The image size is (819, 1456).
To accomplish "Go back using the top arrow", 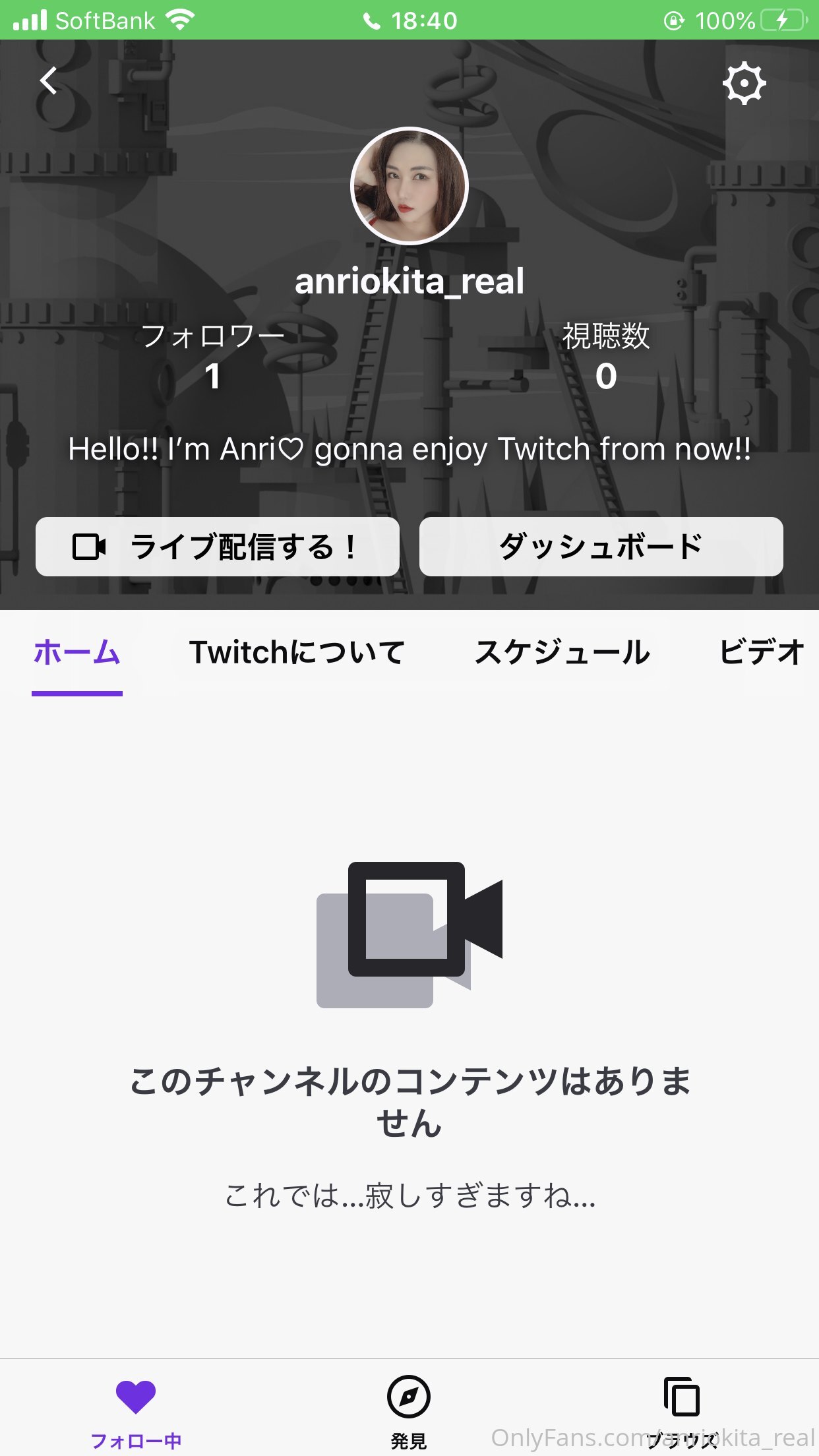I will pyautogui.click(x=49, y=82).
